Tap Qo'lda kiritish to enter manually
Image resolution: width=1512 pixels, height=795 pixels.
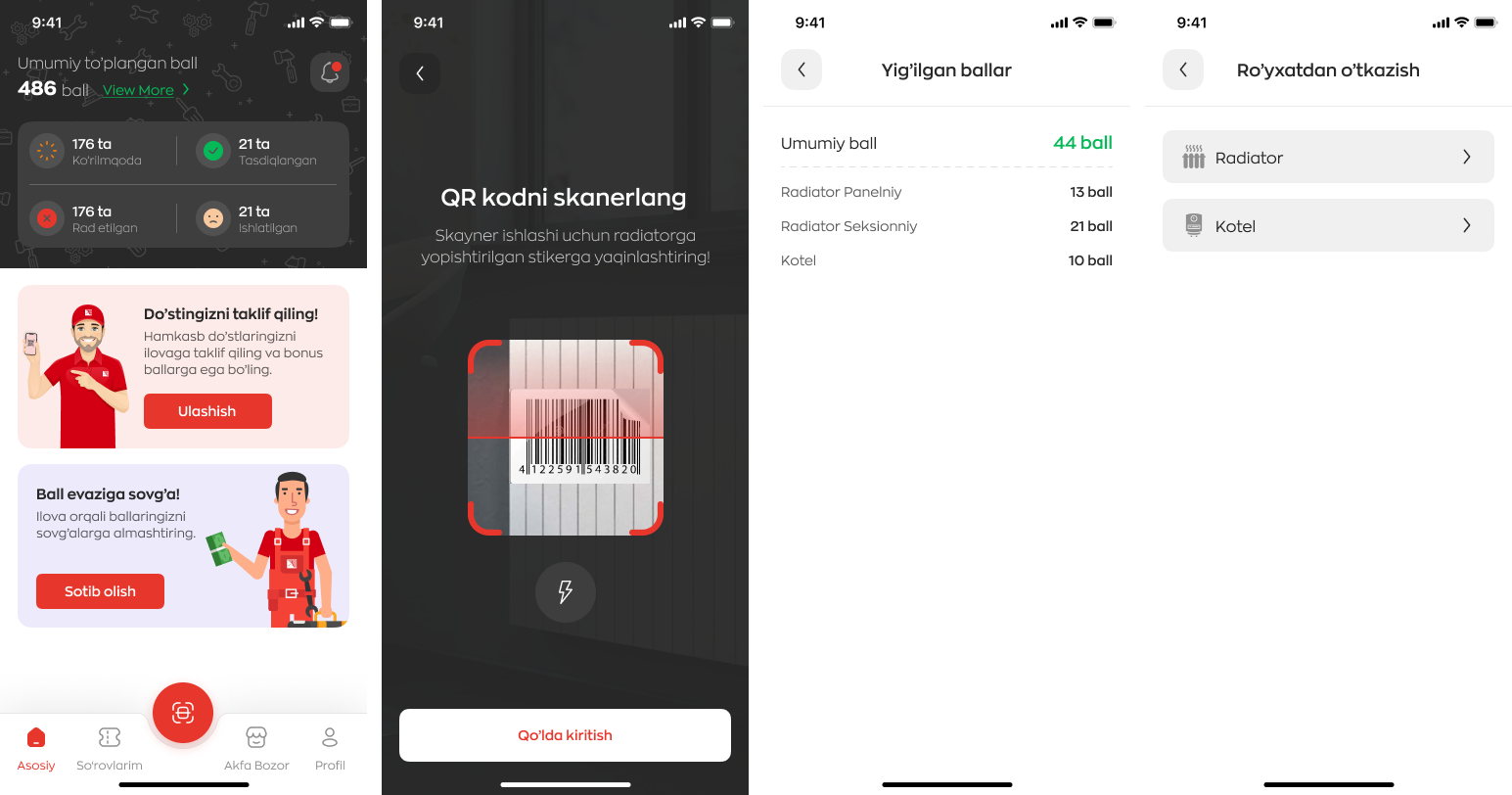565,735
